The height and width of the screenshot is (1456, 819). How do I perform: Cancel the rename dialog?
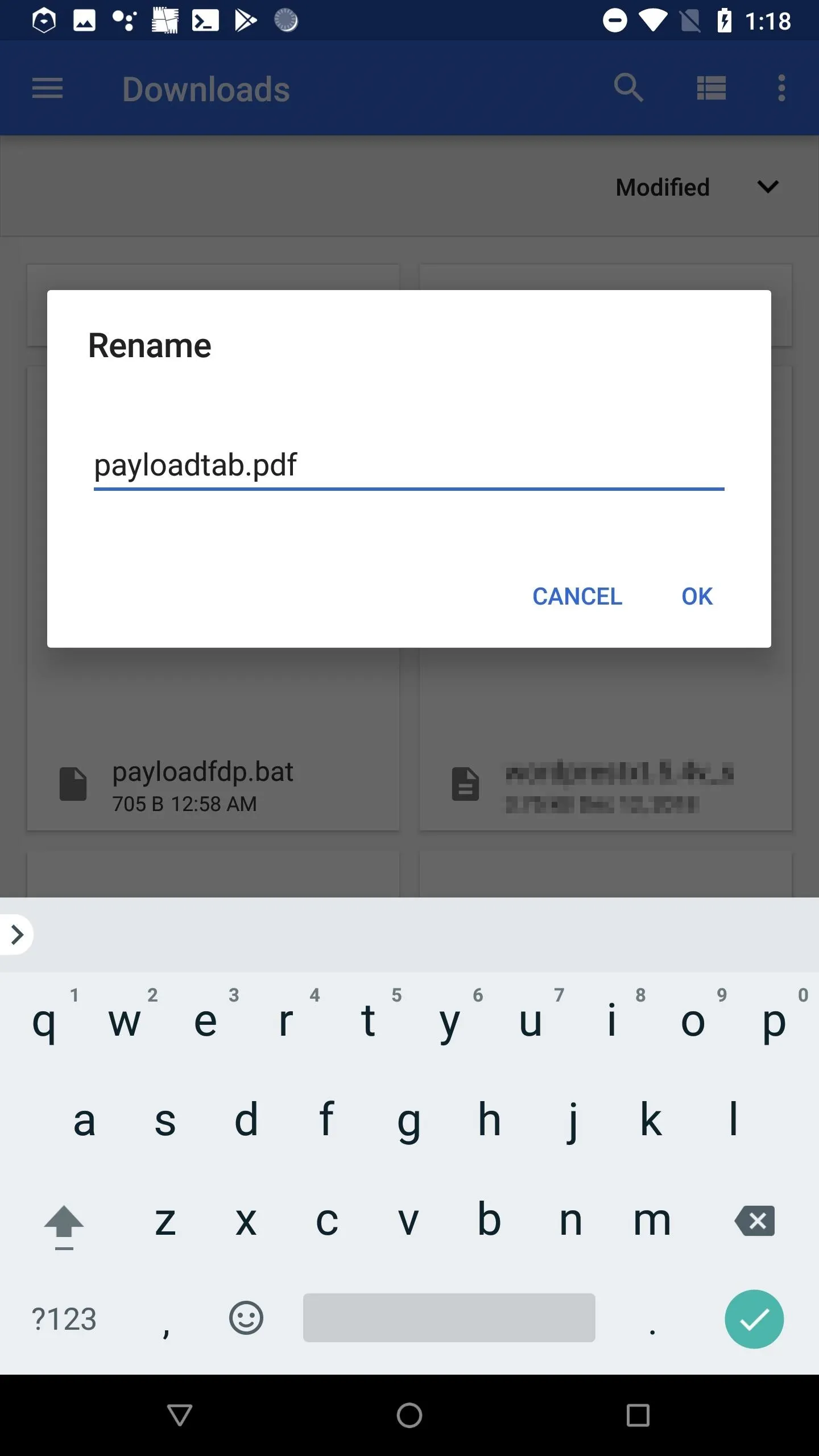pyautogui.click(x=577, y=596)
